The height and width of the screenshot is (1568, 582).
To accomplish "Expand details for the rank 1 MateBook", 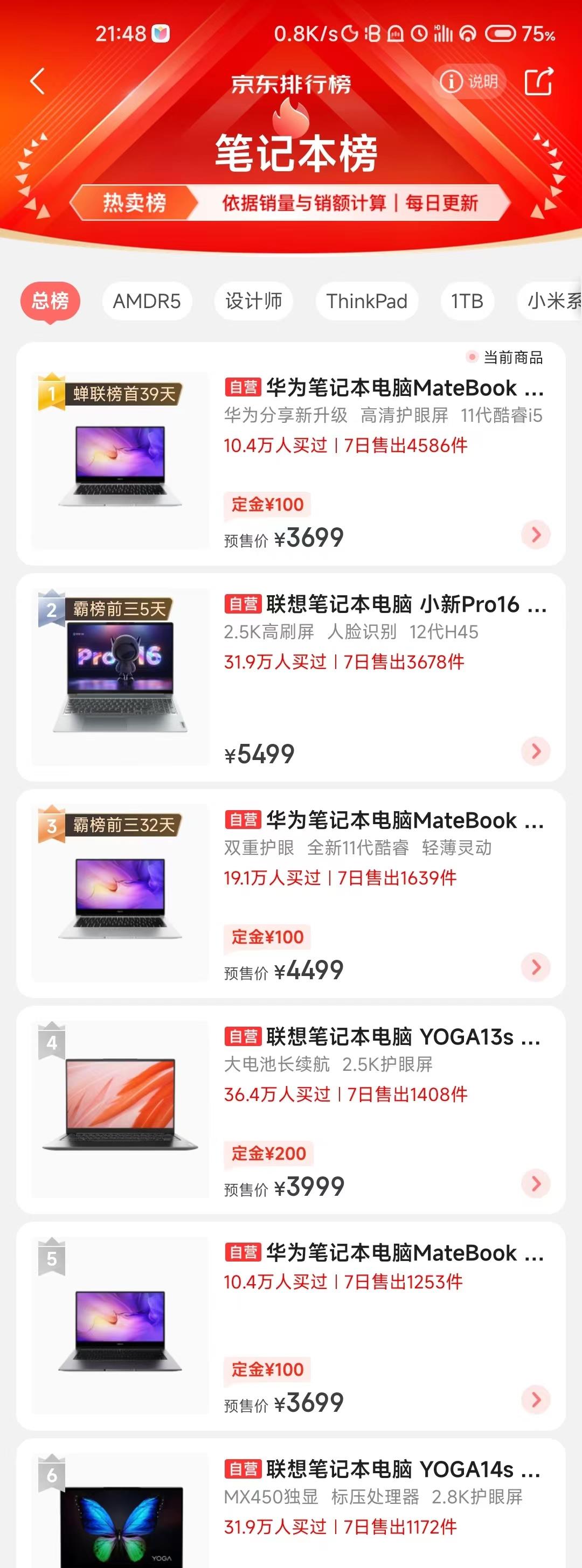I will [535, 534].
